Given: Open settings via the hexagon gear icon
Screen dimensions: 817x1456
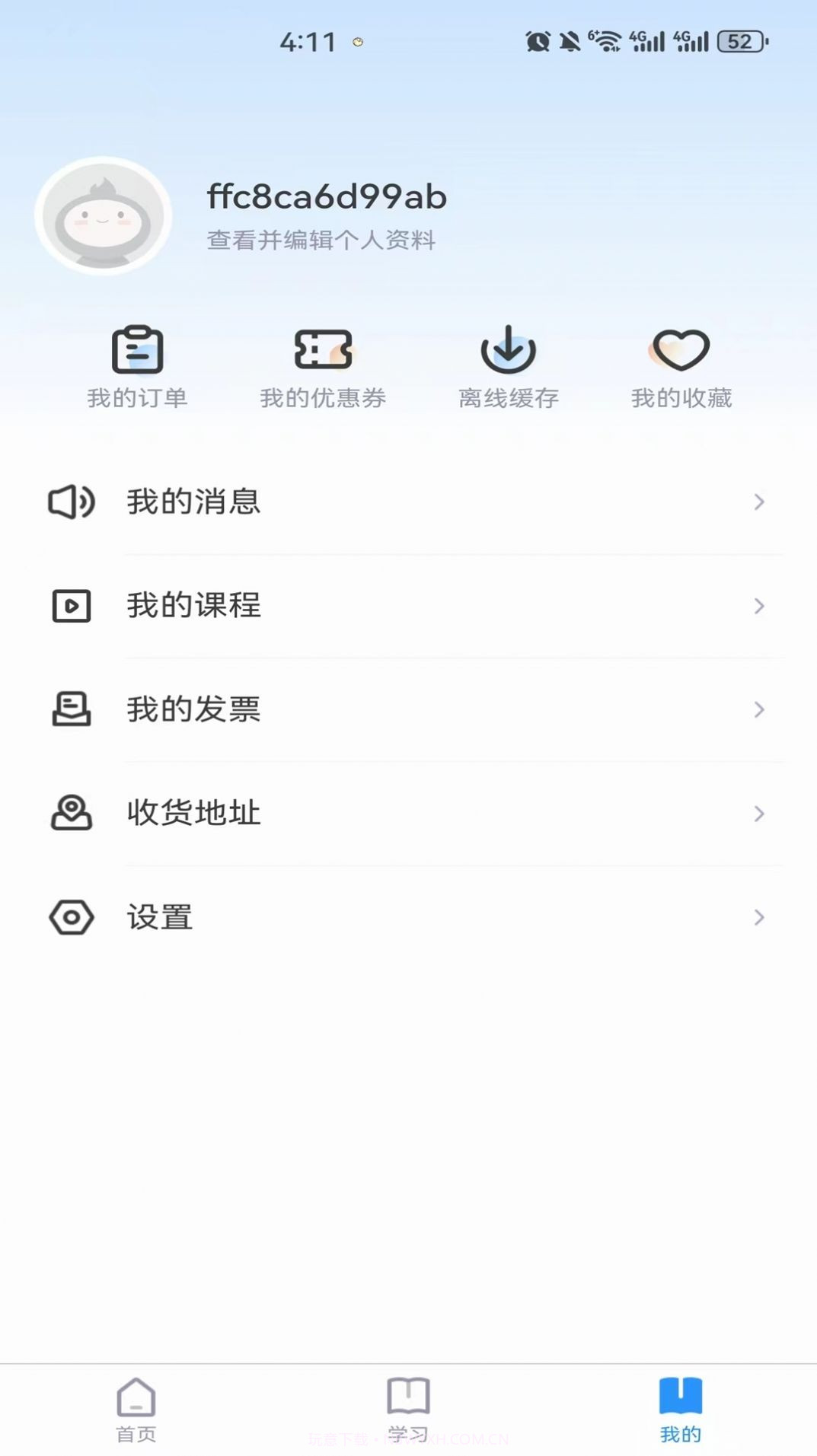Looking at the screenshot, I should click(72, 917).
